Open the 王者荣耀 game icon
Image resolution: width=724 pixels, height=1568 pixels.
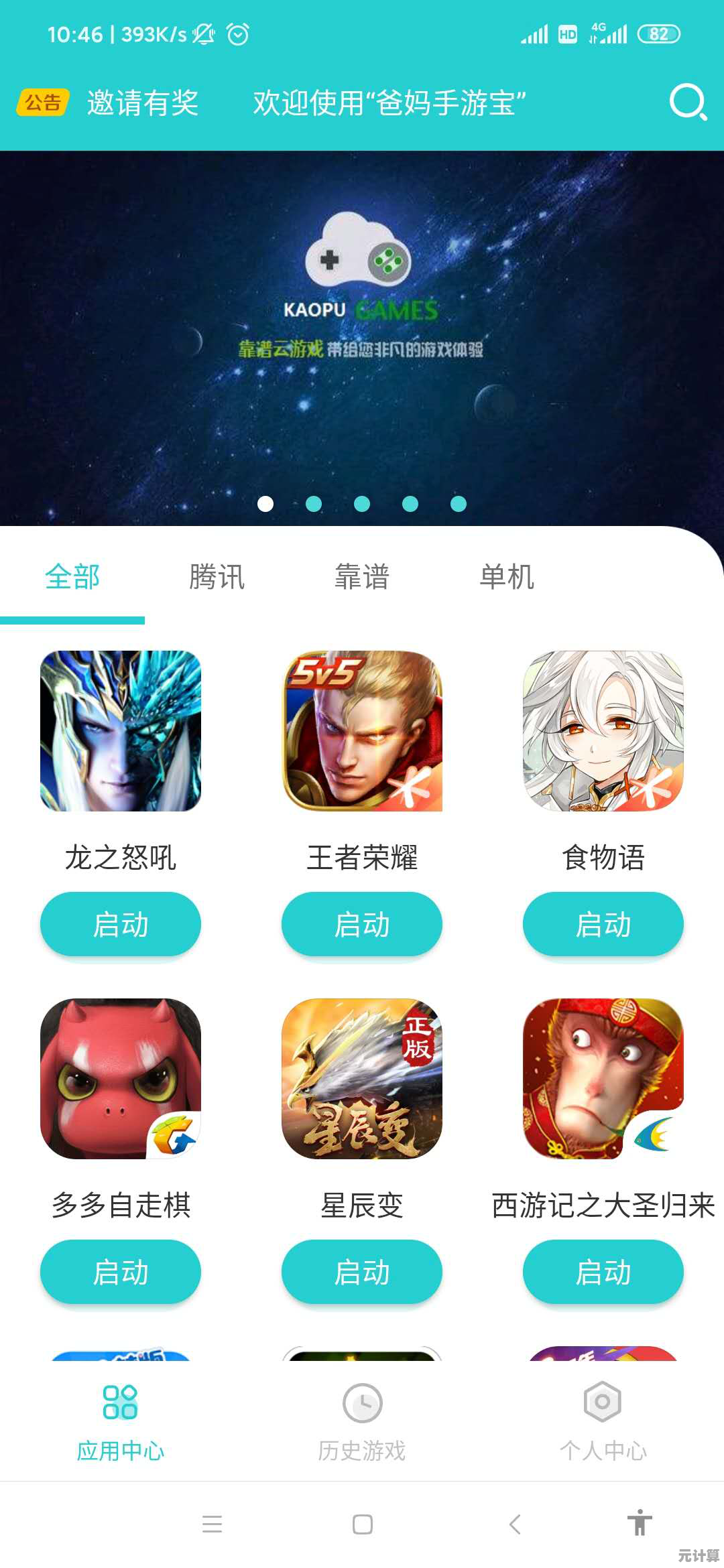[x=362, y=731]
